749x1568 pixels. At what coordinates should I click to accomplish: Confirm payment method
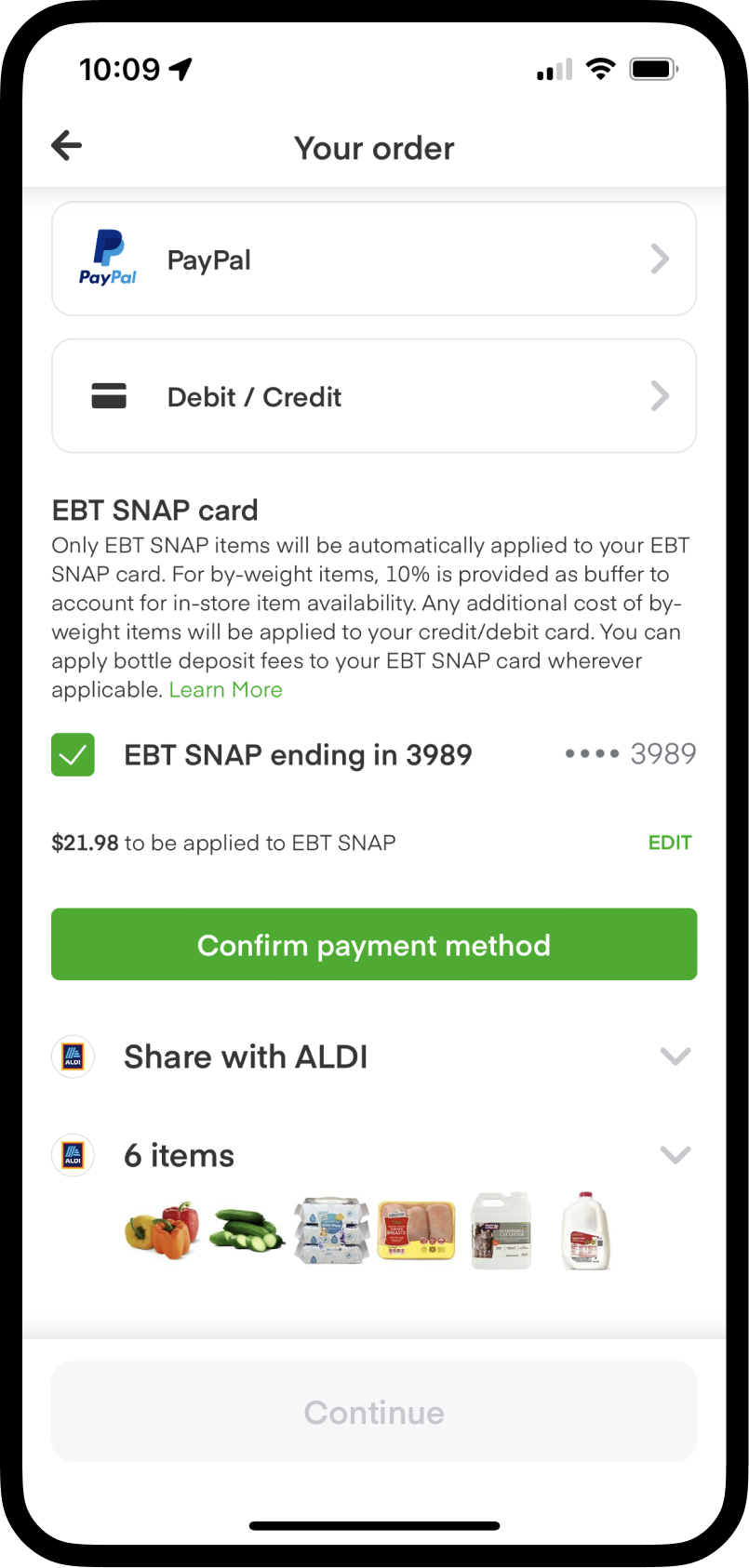pyautogui.click(x=374, y=944)
